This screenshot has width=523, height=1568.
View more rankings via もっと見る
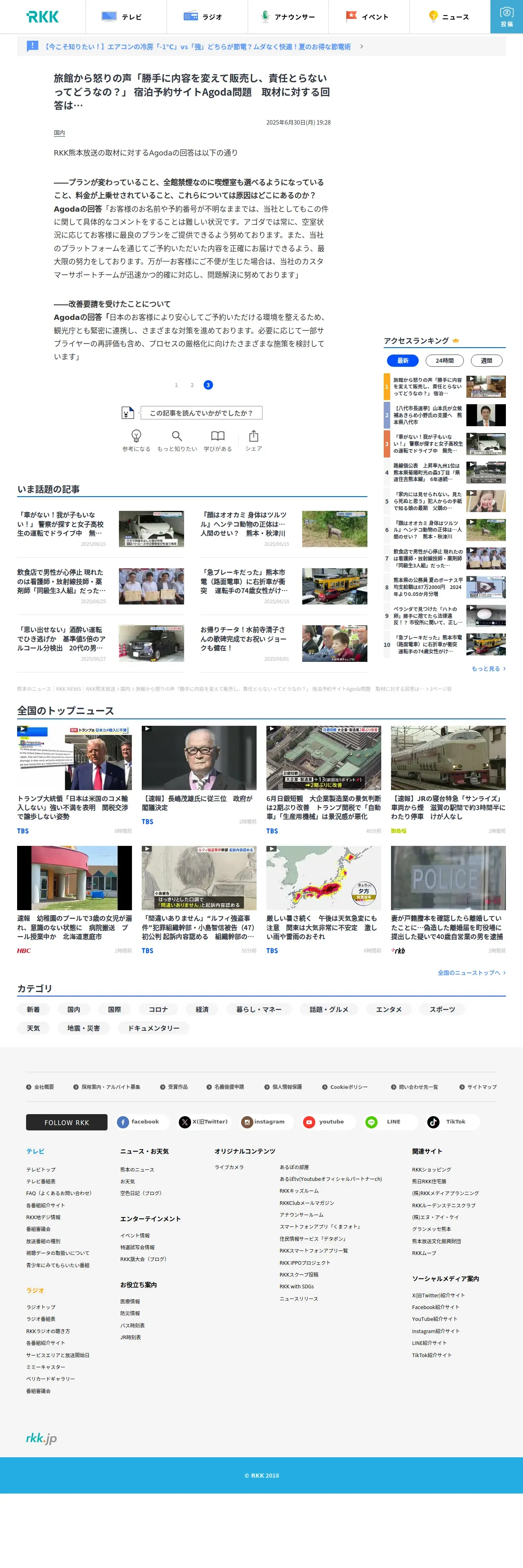tap(488, 668)
